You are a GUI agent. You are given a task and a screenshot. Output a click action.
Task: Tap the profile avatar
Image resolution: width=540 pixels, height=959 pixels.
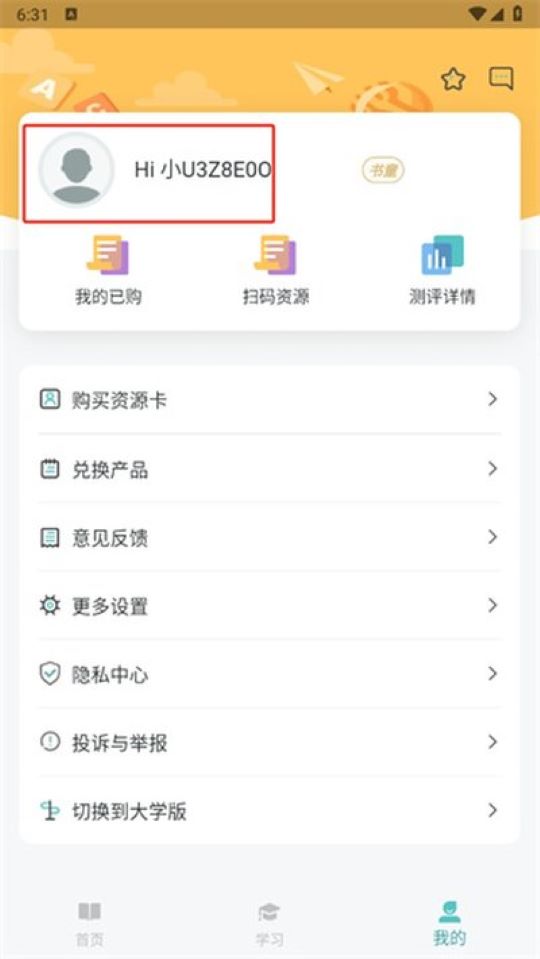(76, 169)
